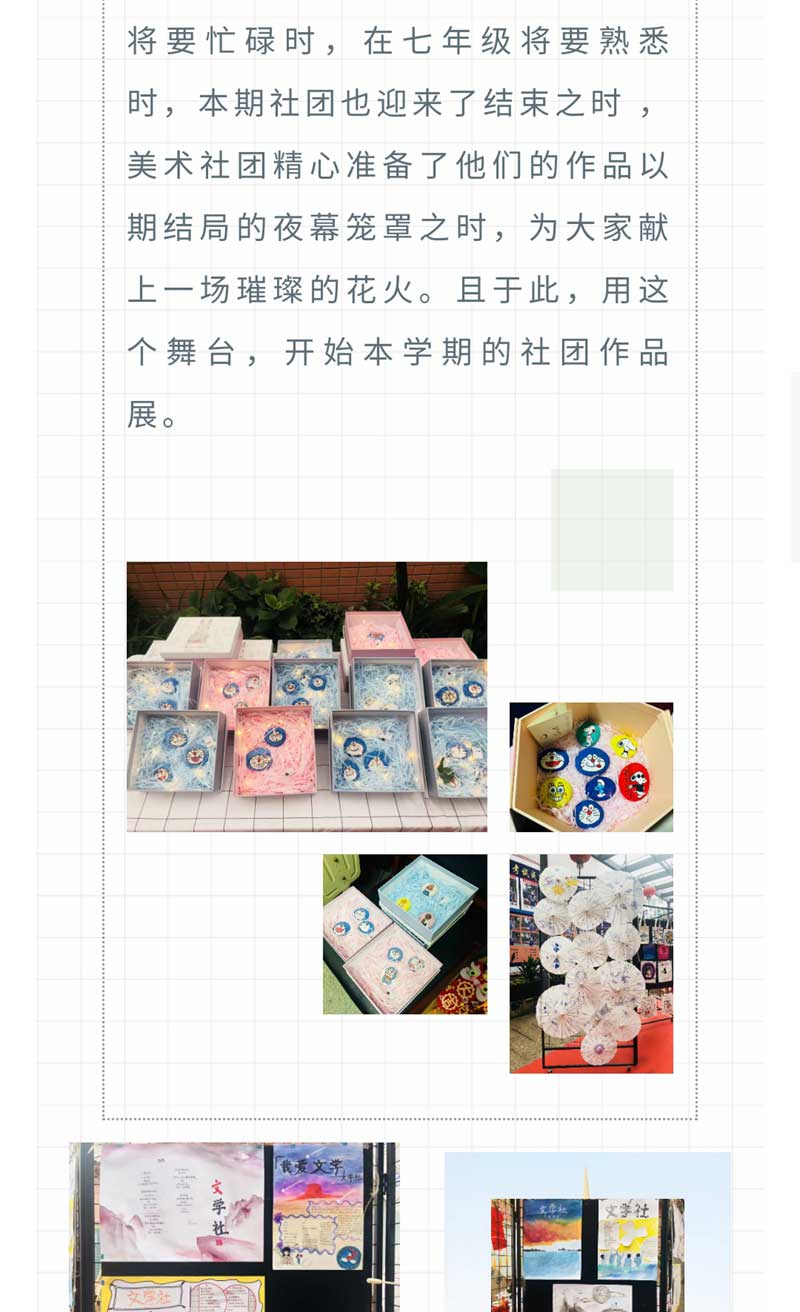
Task: View the hexagonal box of painted stones
Action: pos(591,767)
